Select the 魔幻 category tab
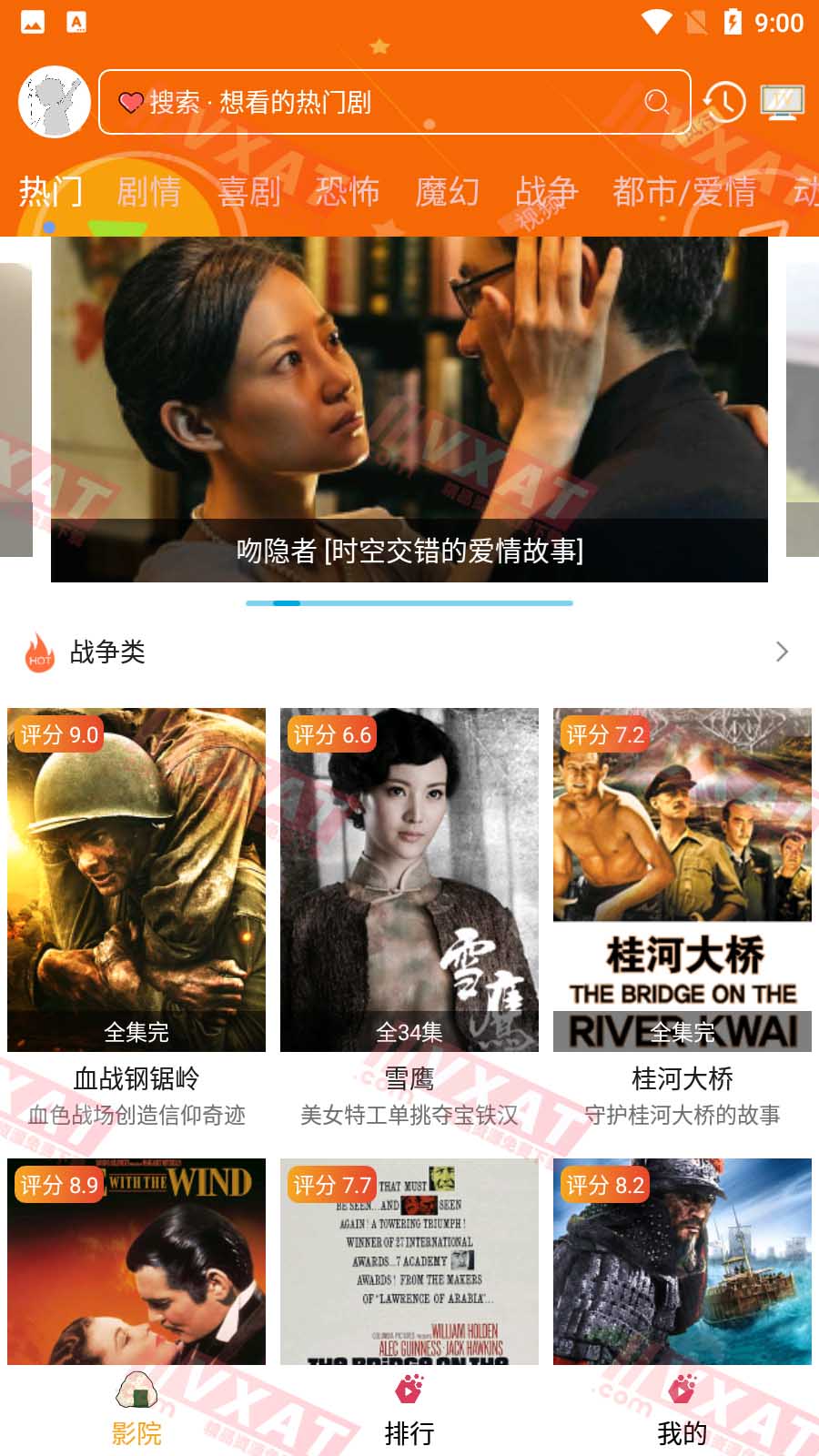Viewport: 819px width, 1456px height. [447, 192]
